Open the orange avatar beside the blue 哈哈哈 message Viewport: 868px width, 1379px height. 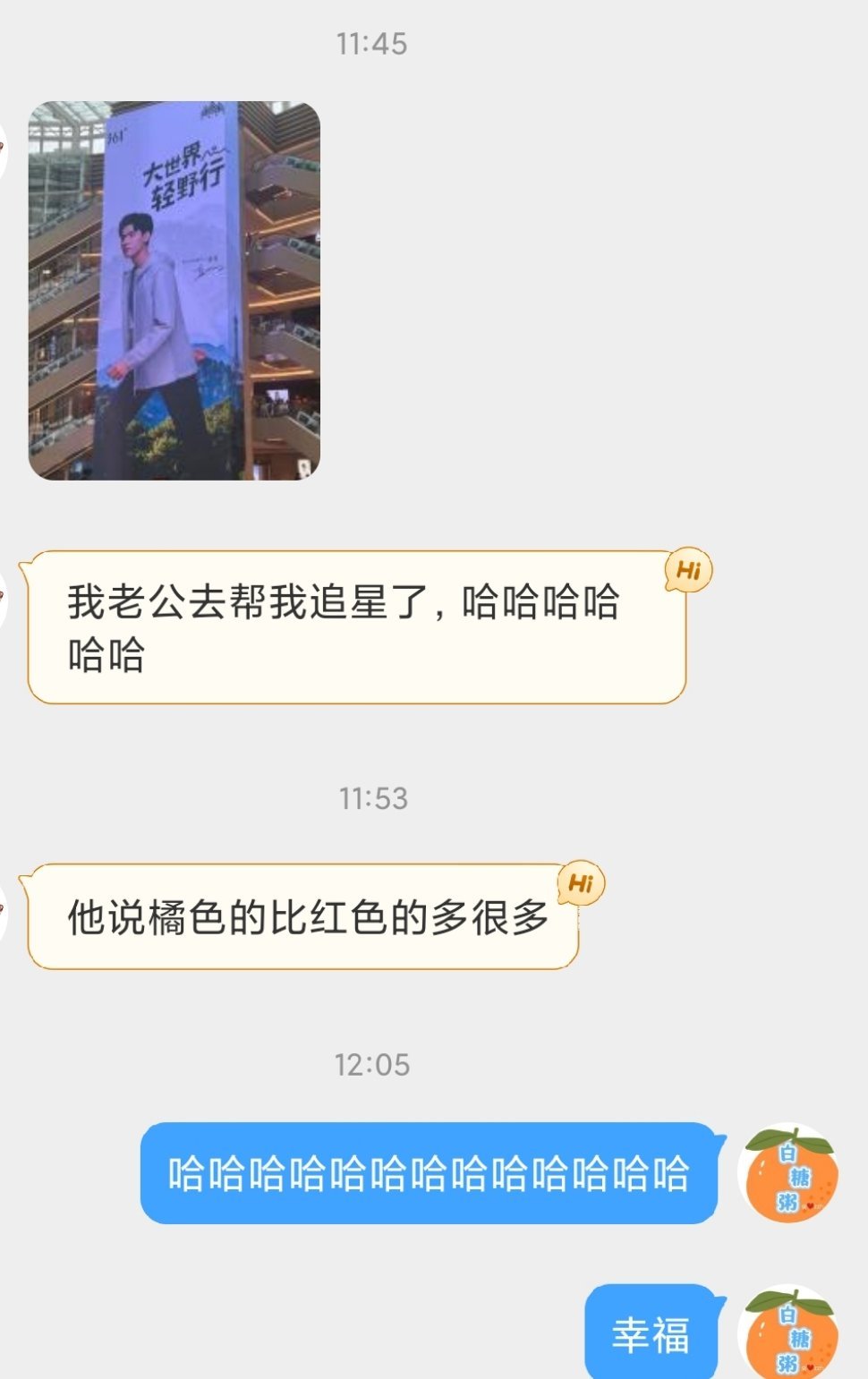click(790, 1173)
